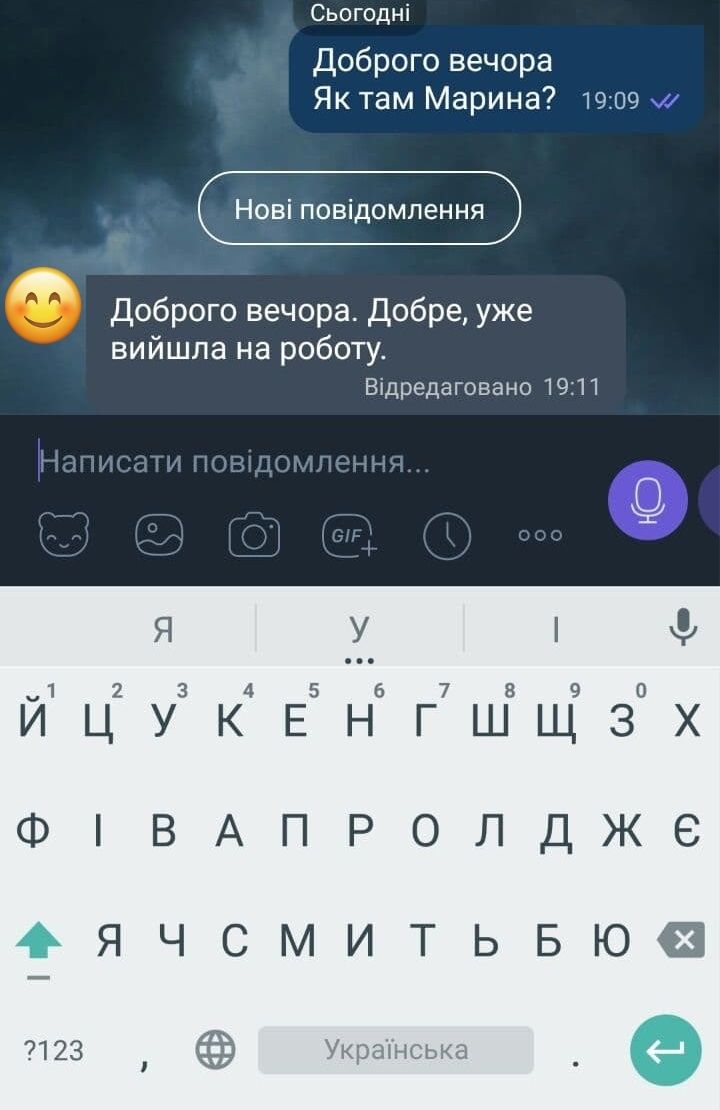Open the camera to take a photo
The image size is (720, 1110).
click(254, 535)
